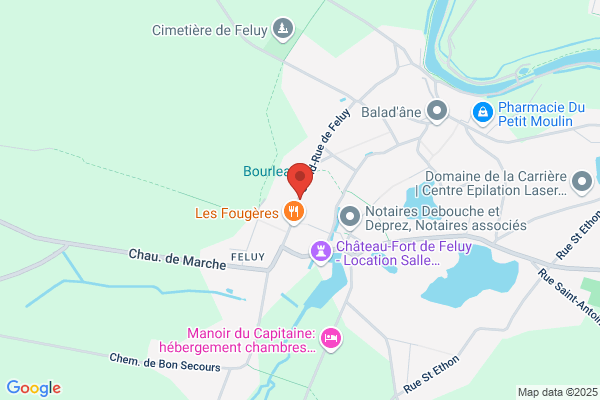
Task: Tap the red location pin
Action: click(x=300, y=181)
